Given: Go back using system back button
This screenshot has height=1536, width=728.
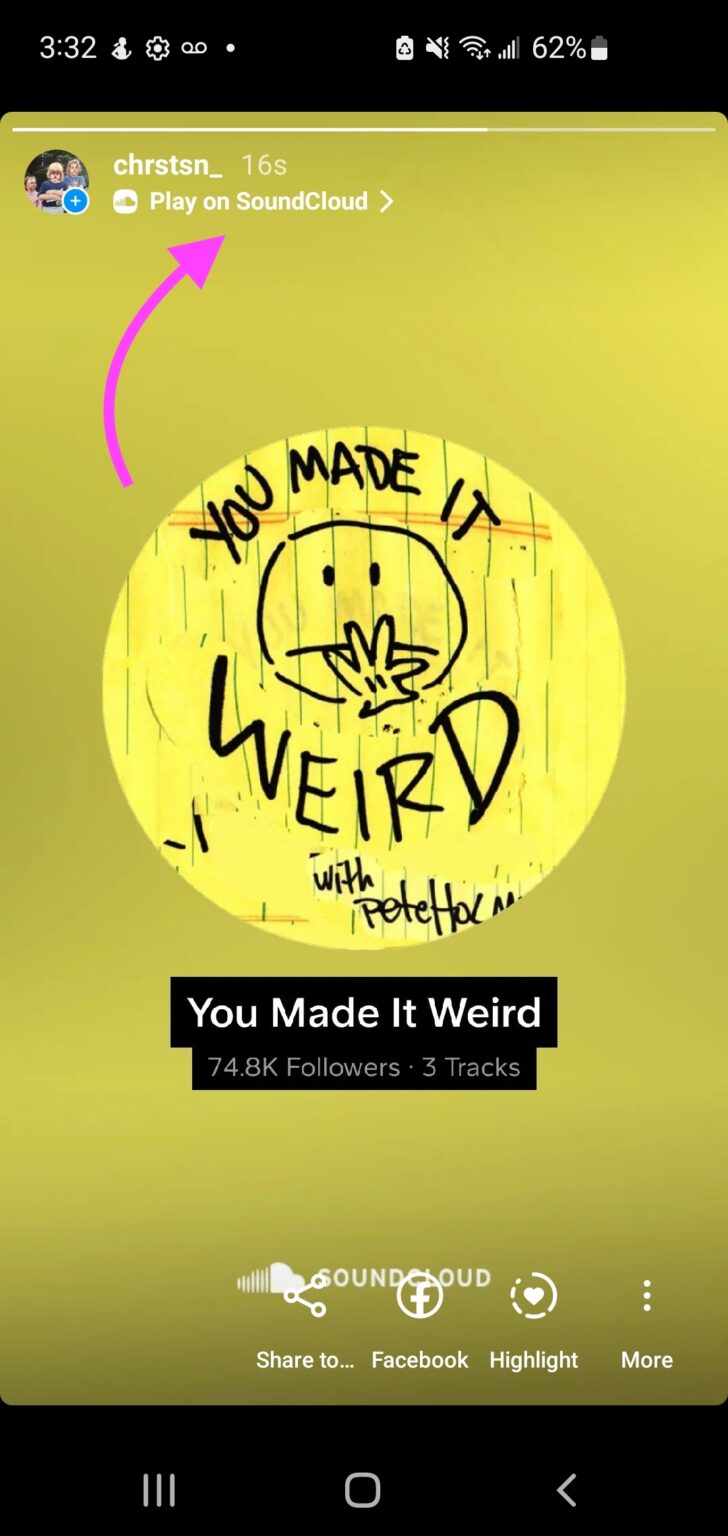Looking at the screenshot, I should (566, 1490).
